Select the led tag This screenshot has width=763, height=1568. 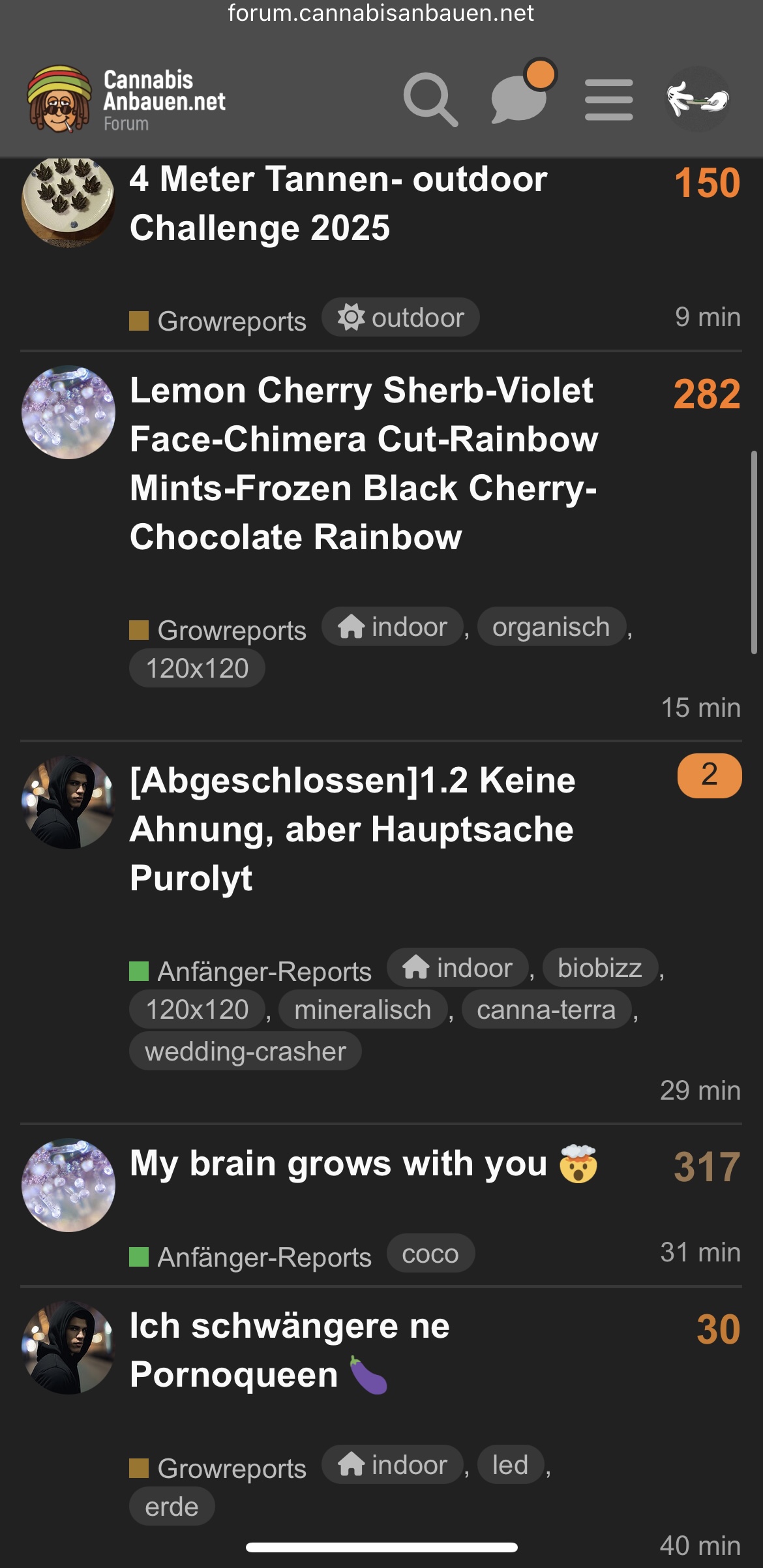(510, 1465)
